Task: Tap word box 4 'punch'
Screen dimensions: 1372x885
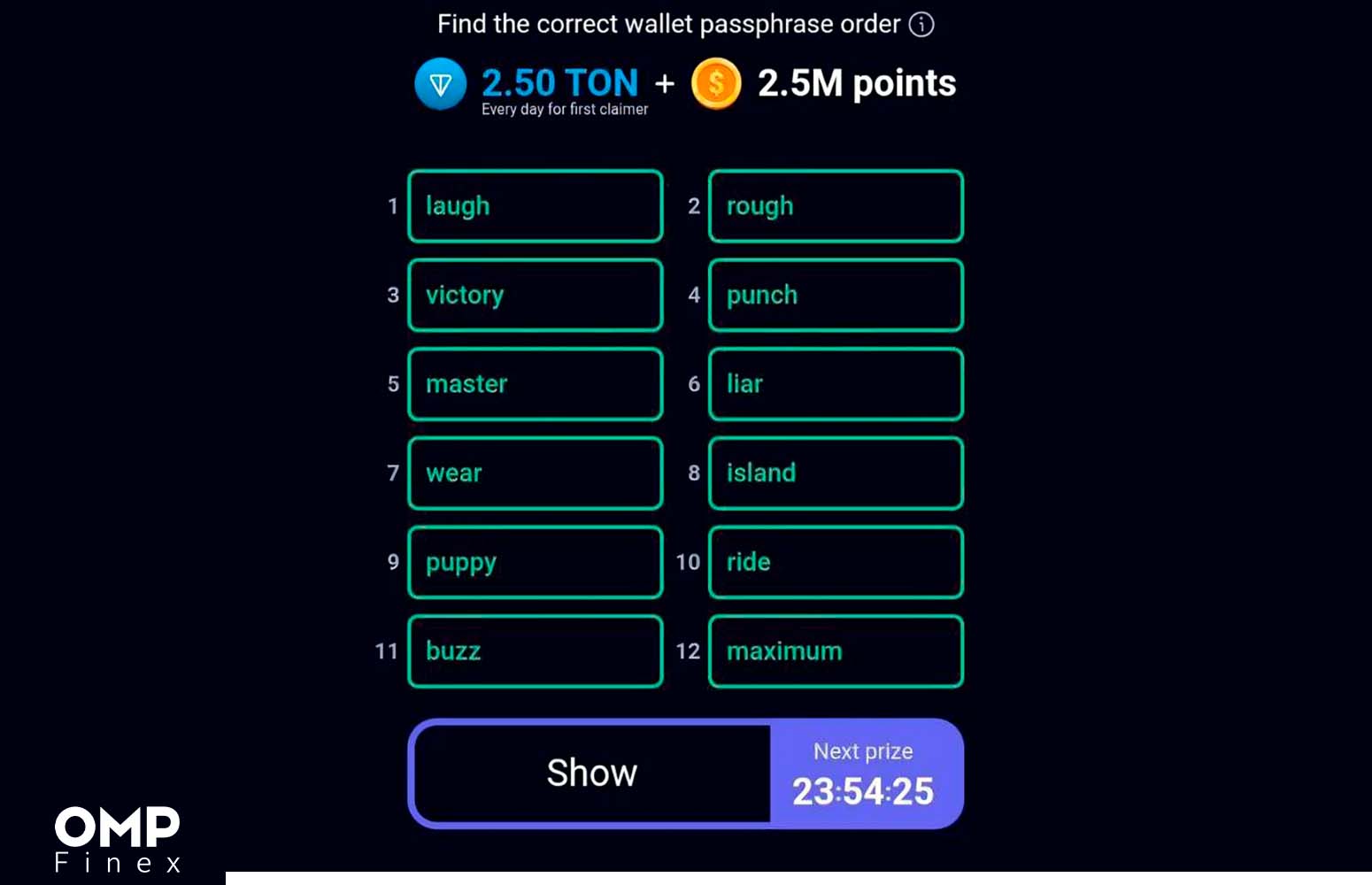Action: [x=836, y=296]
